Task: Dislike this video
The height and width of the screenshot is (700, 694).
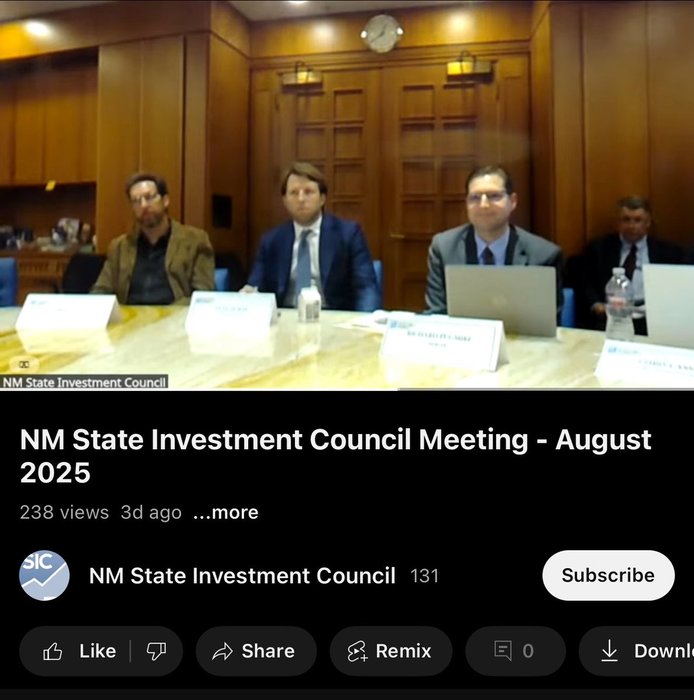Action: pyautogui.click(x=157, y=651)
